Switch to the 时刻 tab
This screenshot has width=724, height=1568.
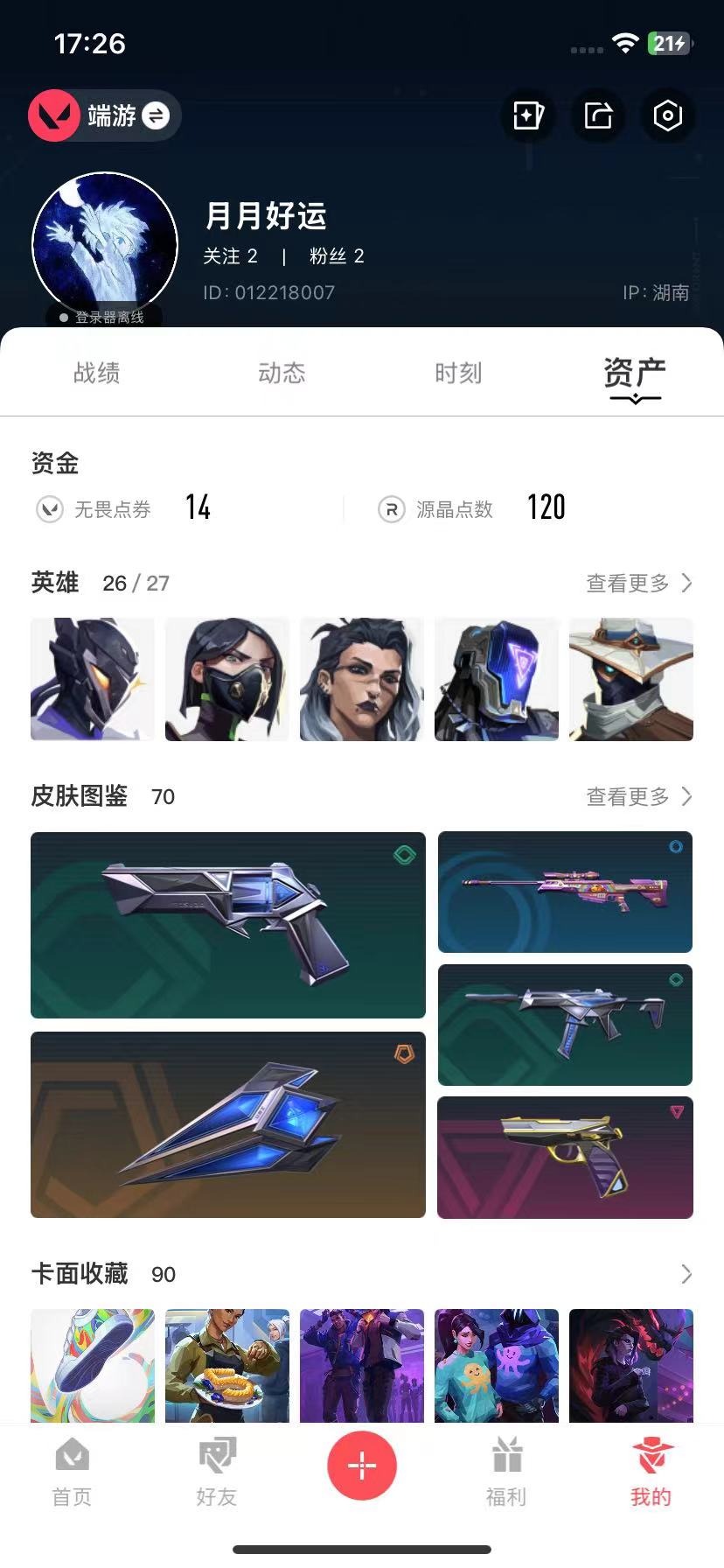coord(458,374)
